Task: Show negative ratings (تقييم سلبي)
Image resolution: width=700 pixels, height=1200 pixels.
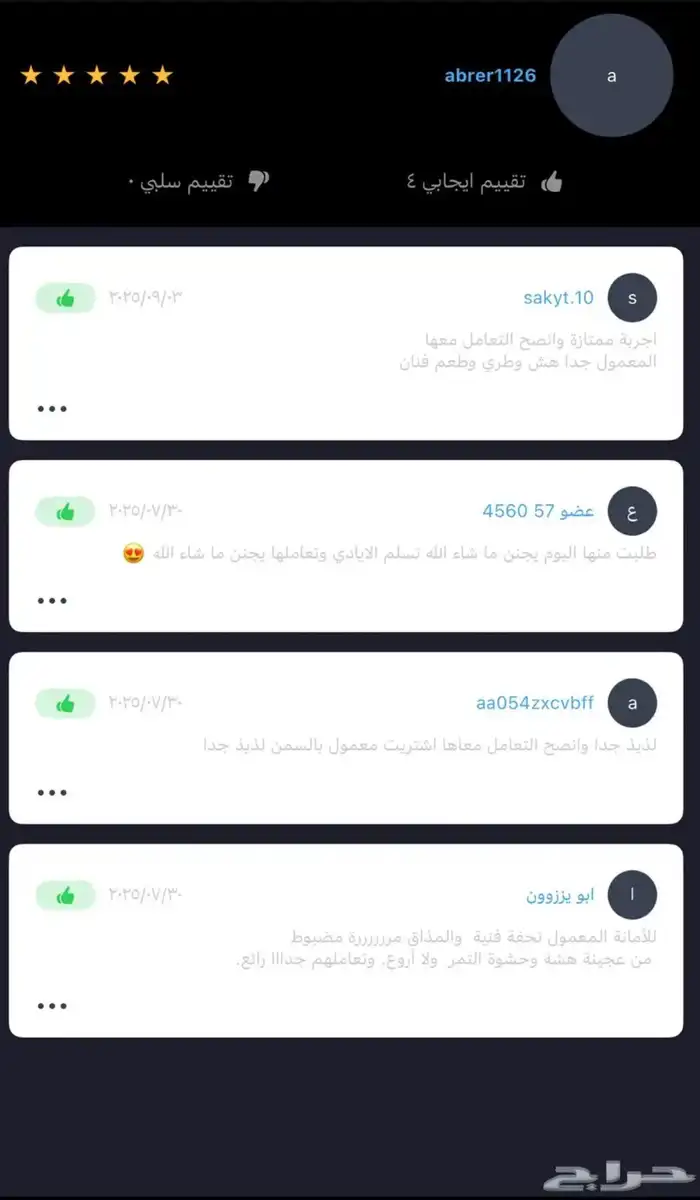Action: [200, 181]
